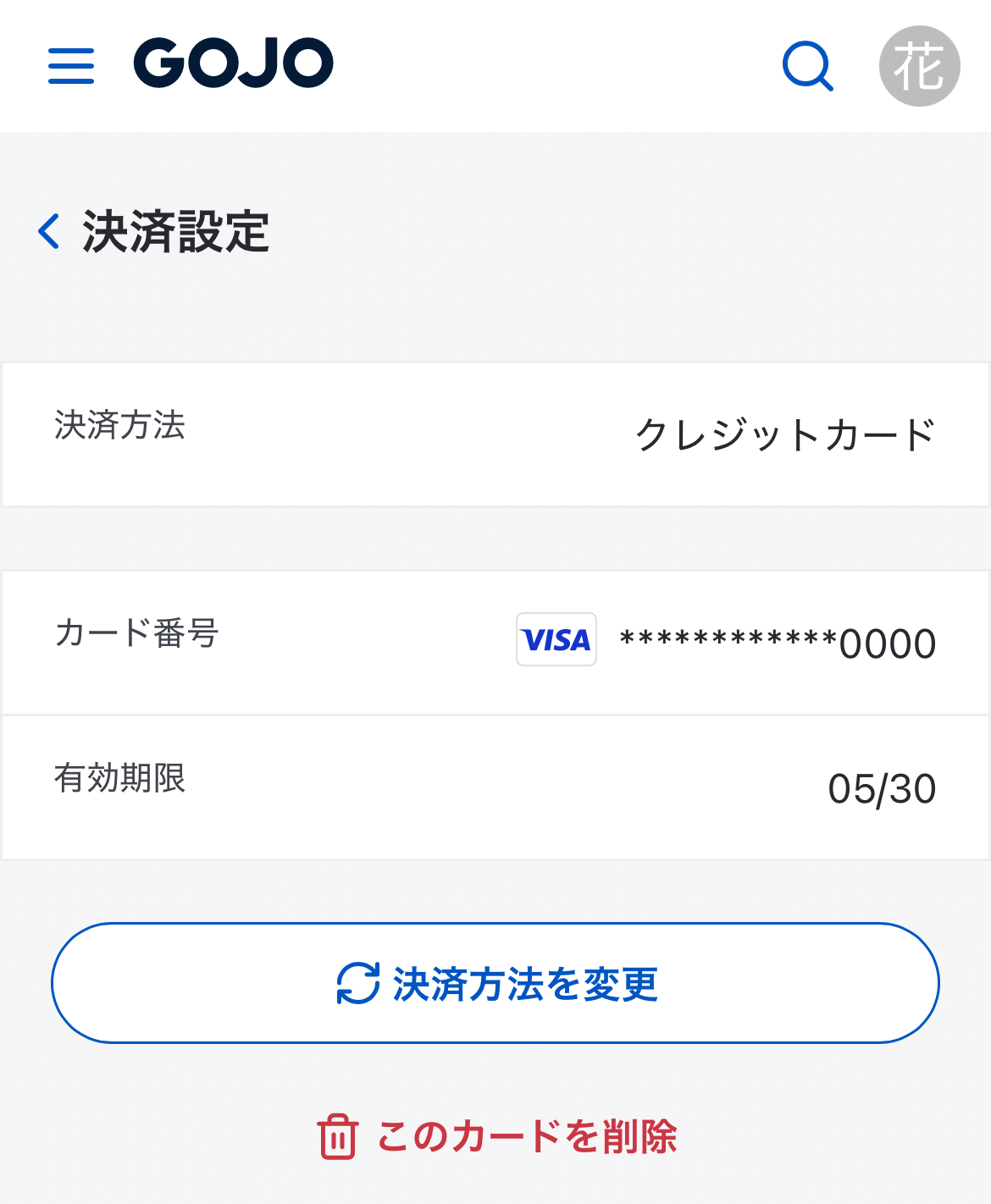Tap the GOJO logo to go home
Viewport: 991px width, 1204px height.
(x=234, y=63)
